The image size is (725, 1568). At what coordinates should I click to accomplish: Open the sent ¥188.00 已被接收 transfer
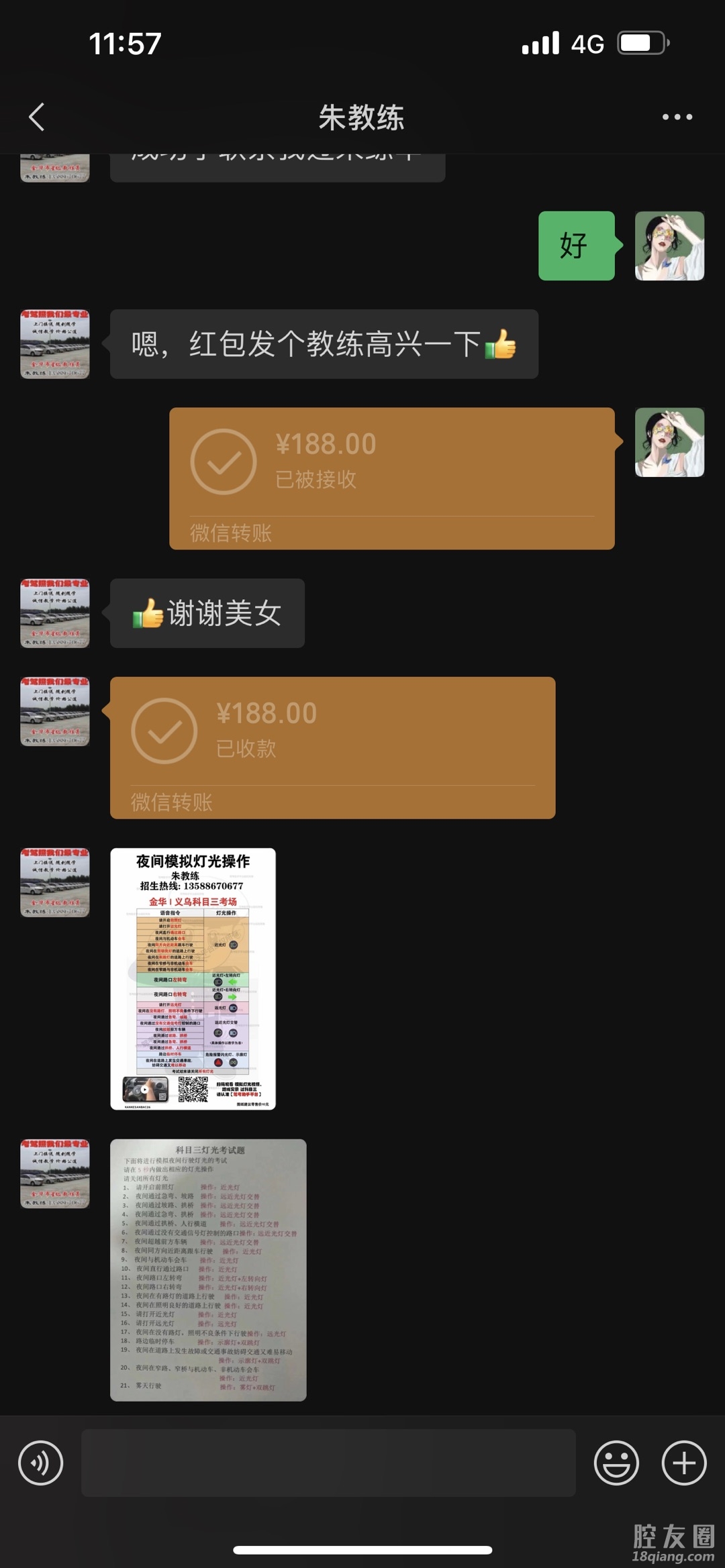click(x=391, y=478)
